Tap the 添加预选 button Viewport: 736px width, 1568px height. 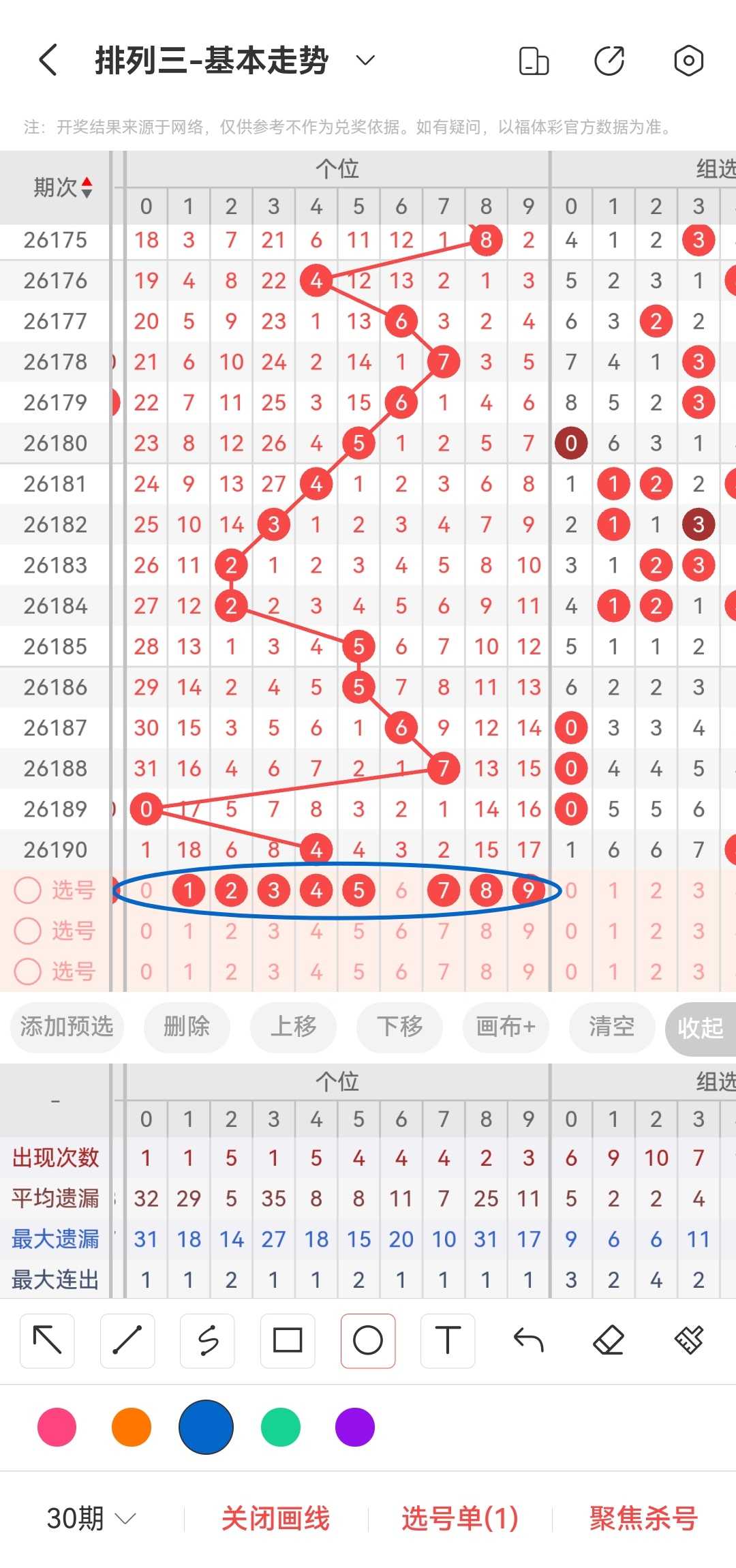tap(67, 1026)
